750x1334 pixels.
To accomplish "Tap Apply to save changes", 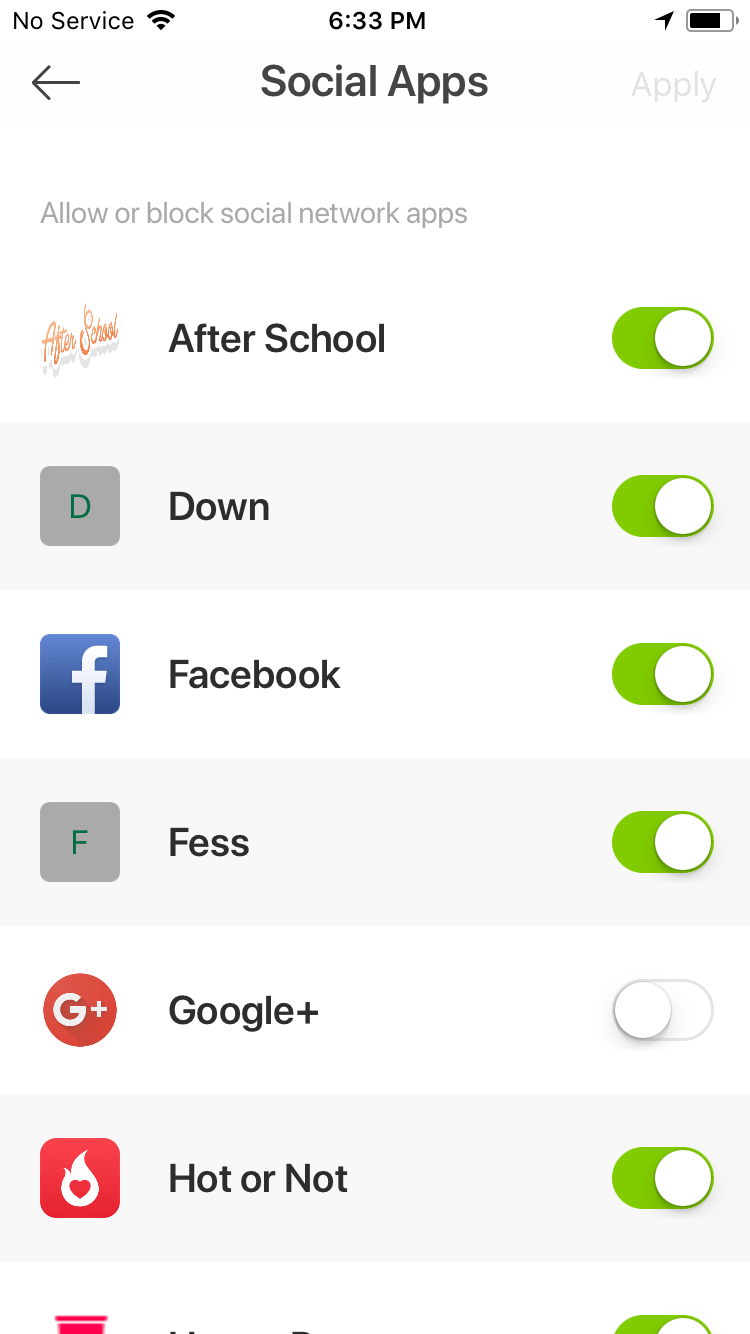I will tap(673, 86).
